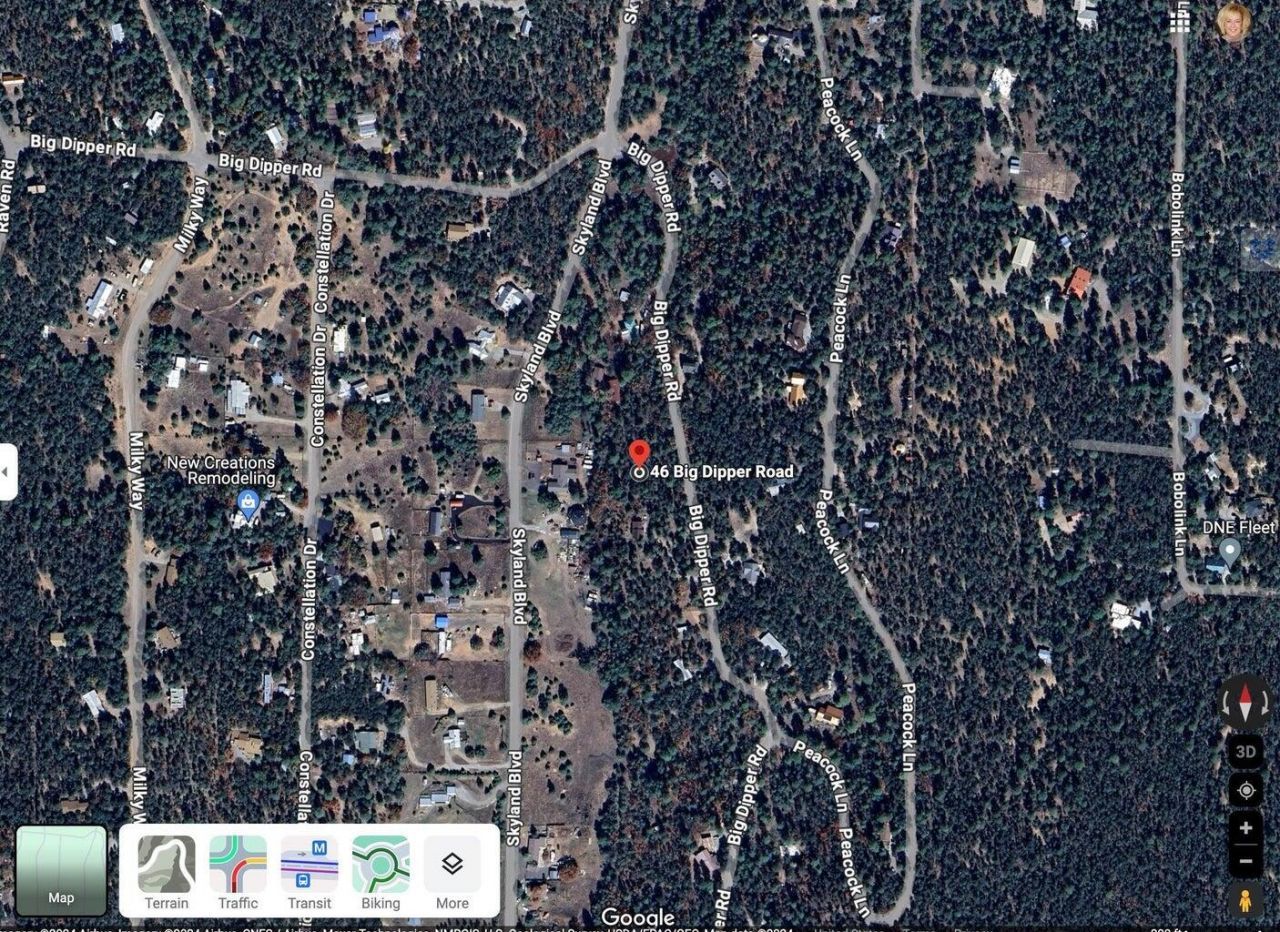Switch to the Map view thumbnail
Viewport: 1280px width, 932px height.
coord(61,870)
